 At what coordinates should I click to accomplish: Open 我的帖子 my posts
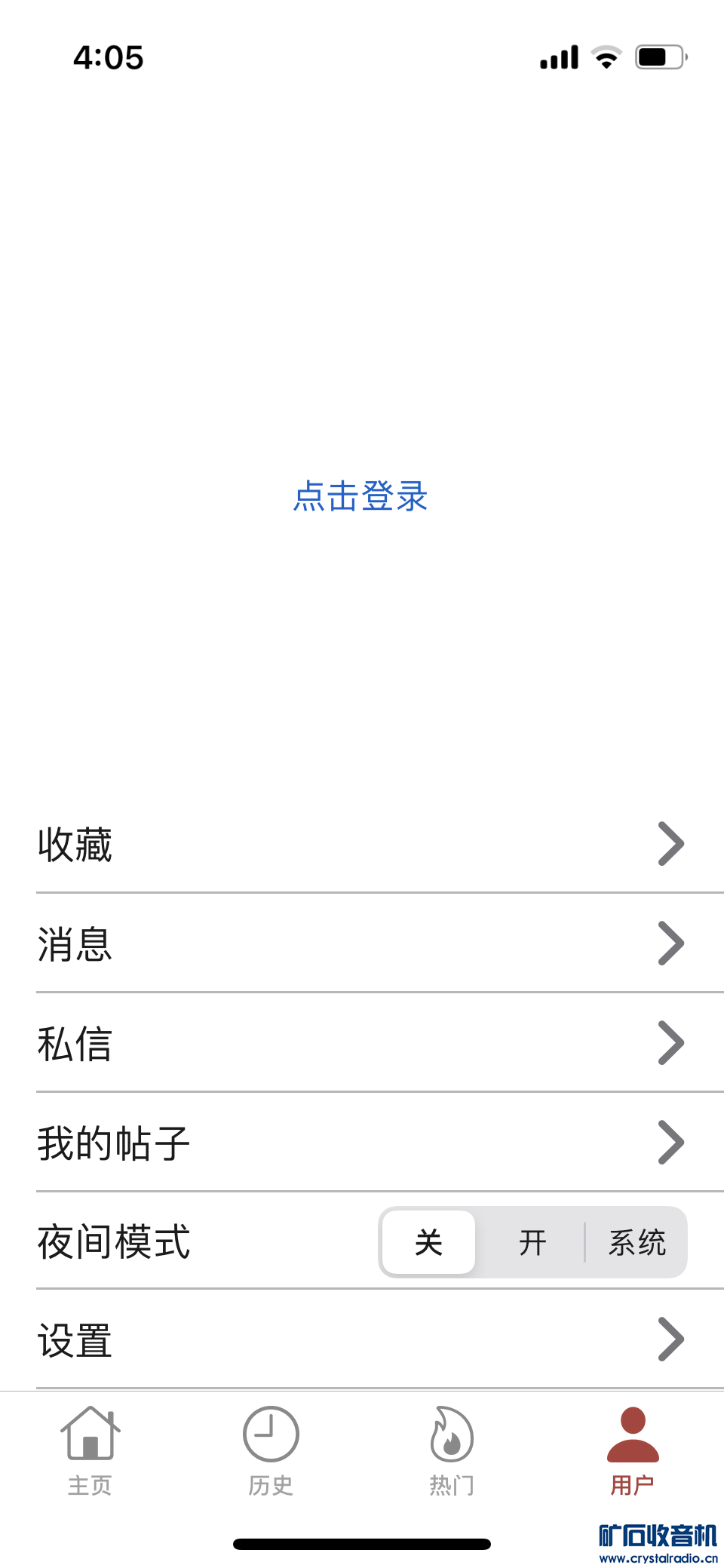point(360,1143)
